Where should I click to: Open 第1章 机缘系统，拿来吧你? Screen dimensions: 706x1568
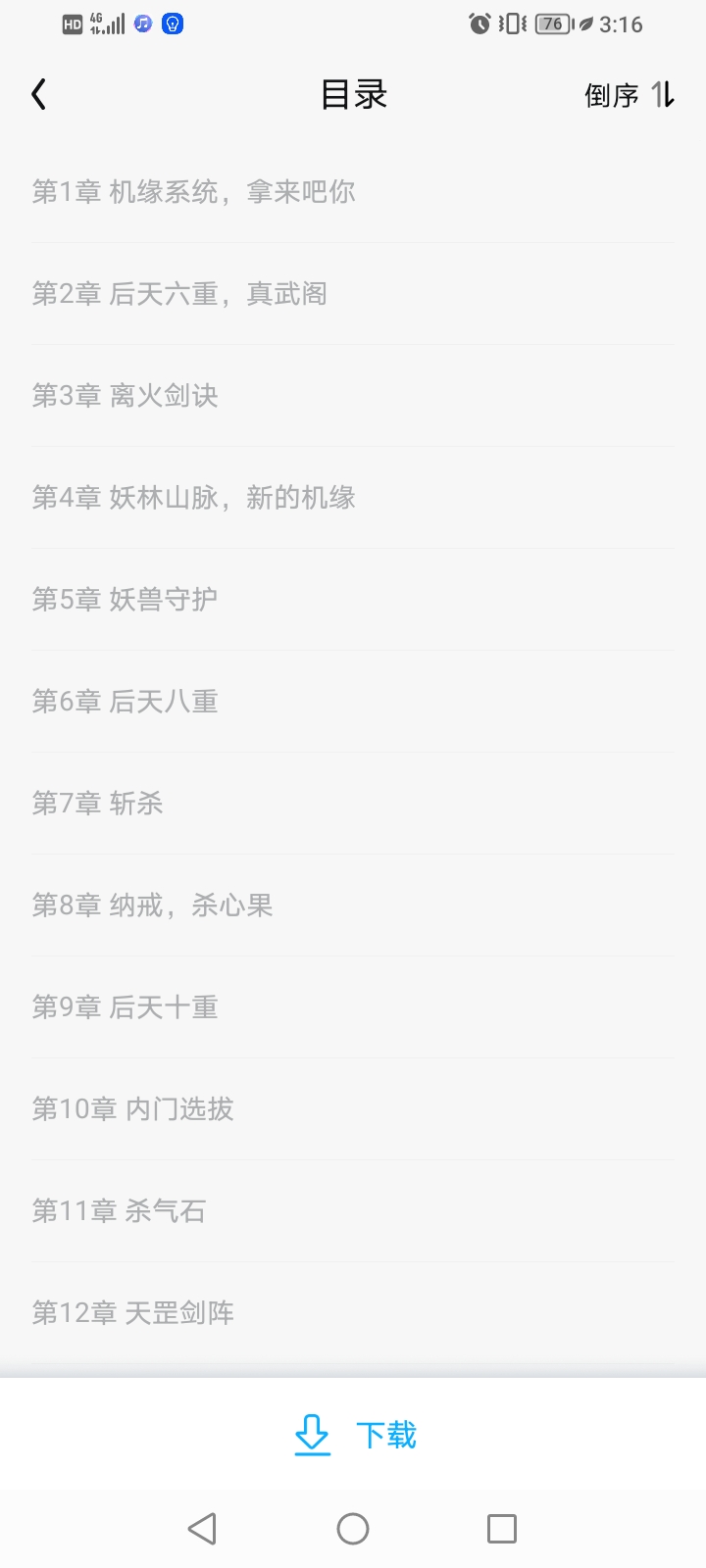353,192
